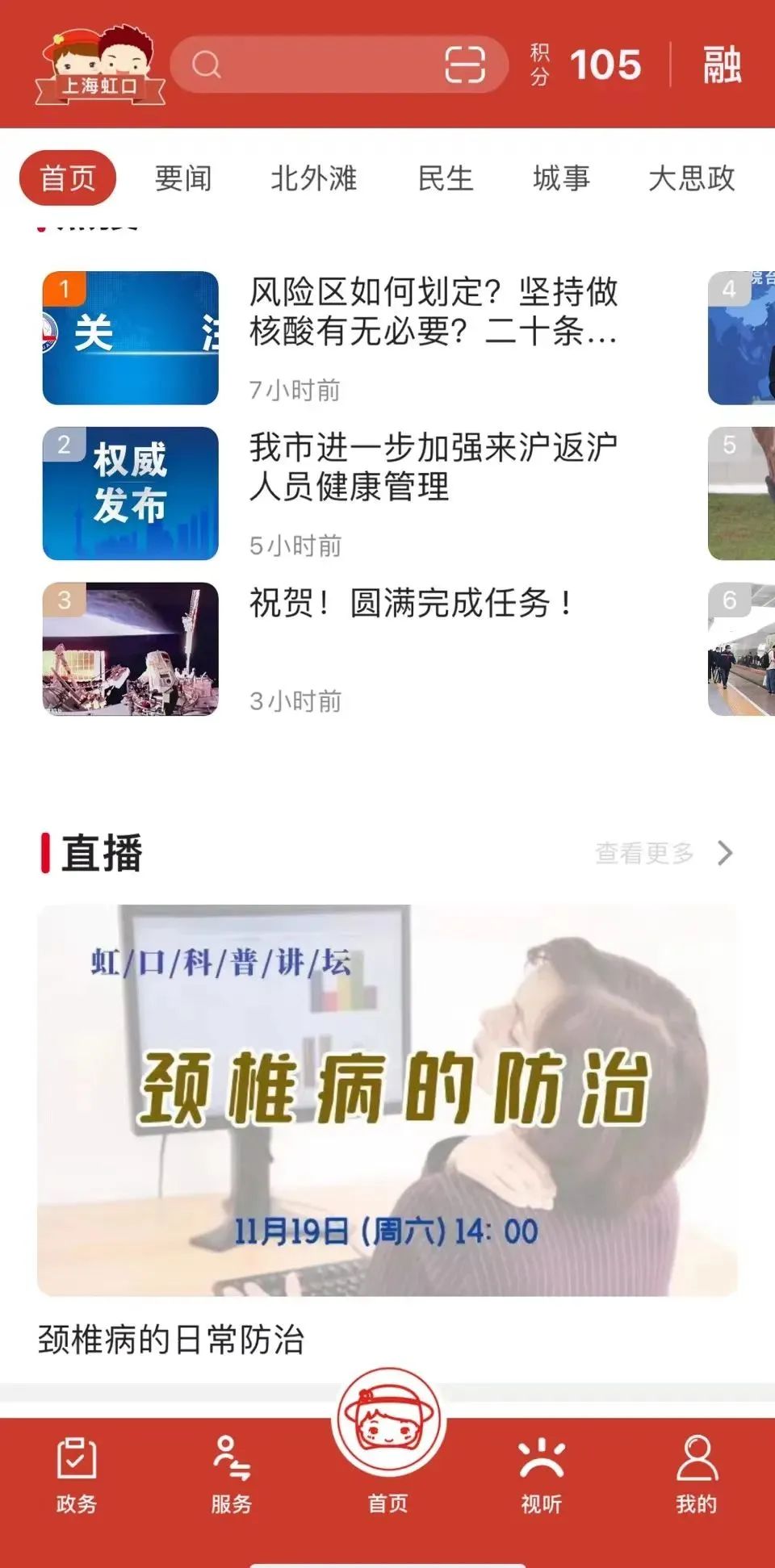The height and width of the screenshot is (1568, 775).
Task: Open news 祝贺！圆满完成任务！
Action: click(x=412, y=604)
